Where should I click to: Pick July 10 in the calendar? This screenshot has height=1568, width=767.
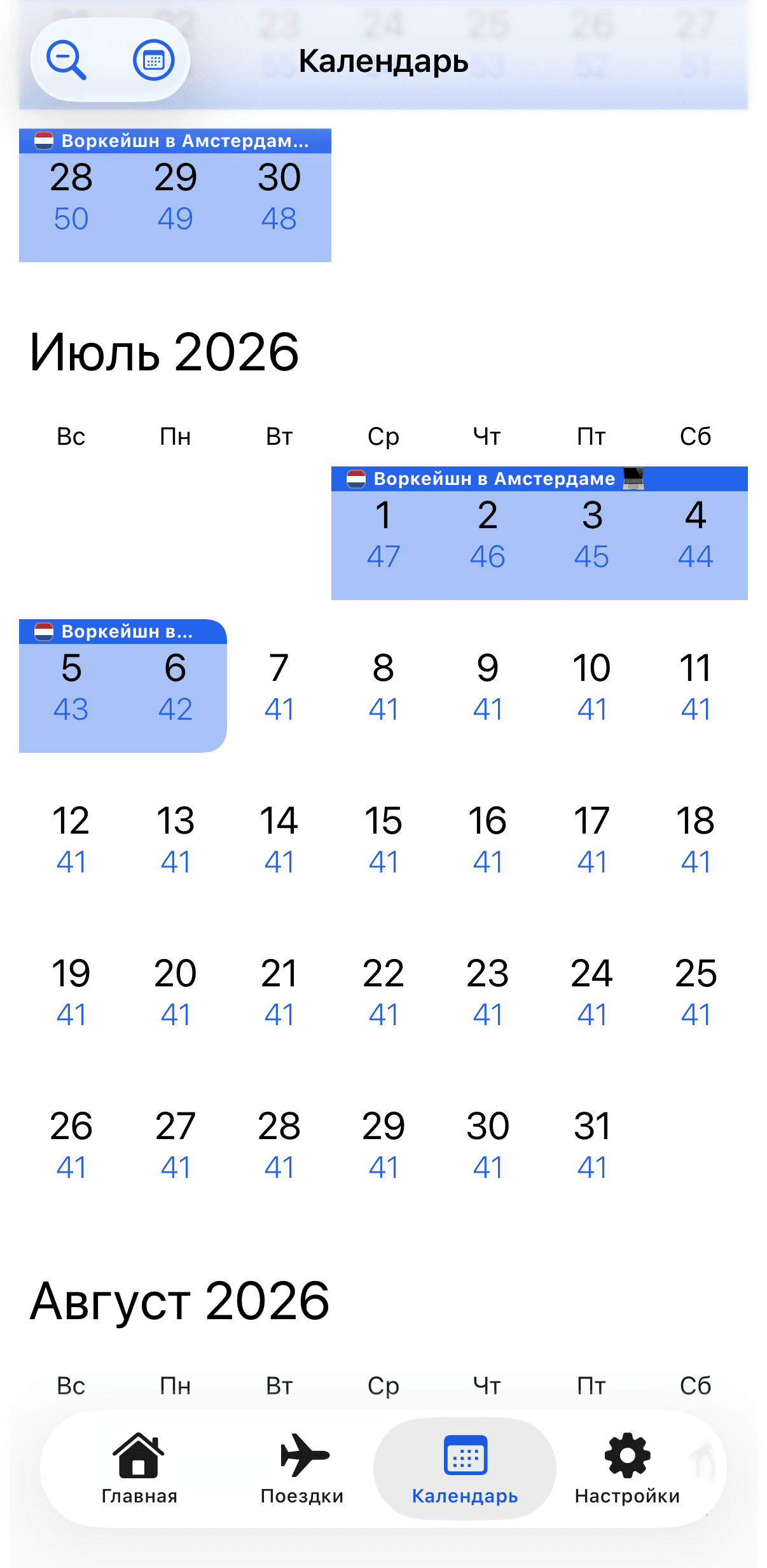(x=591, y=687)
